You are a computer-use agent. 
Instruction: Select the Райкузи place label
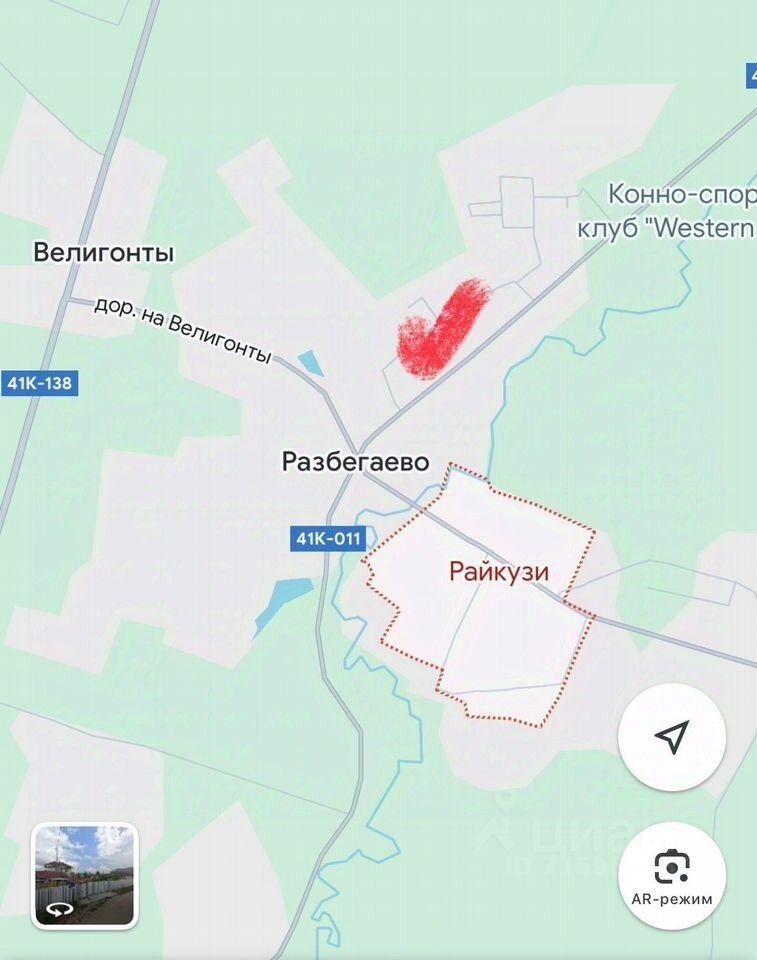499,572
